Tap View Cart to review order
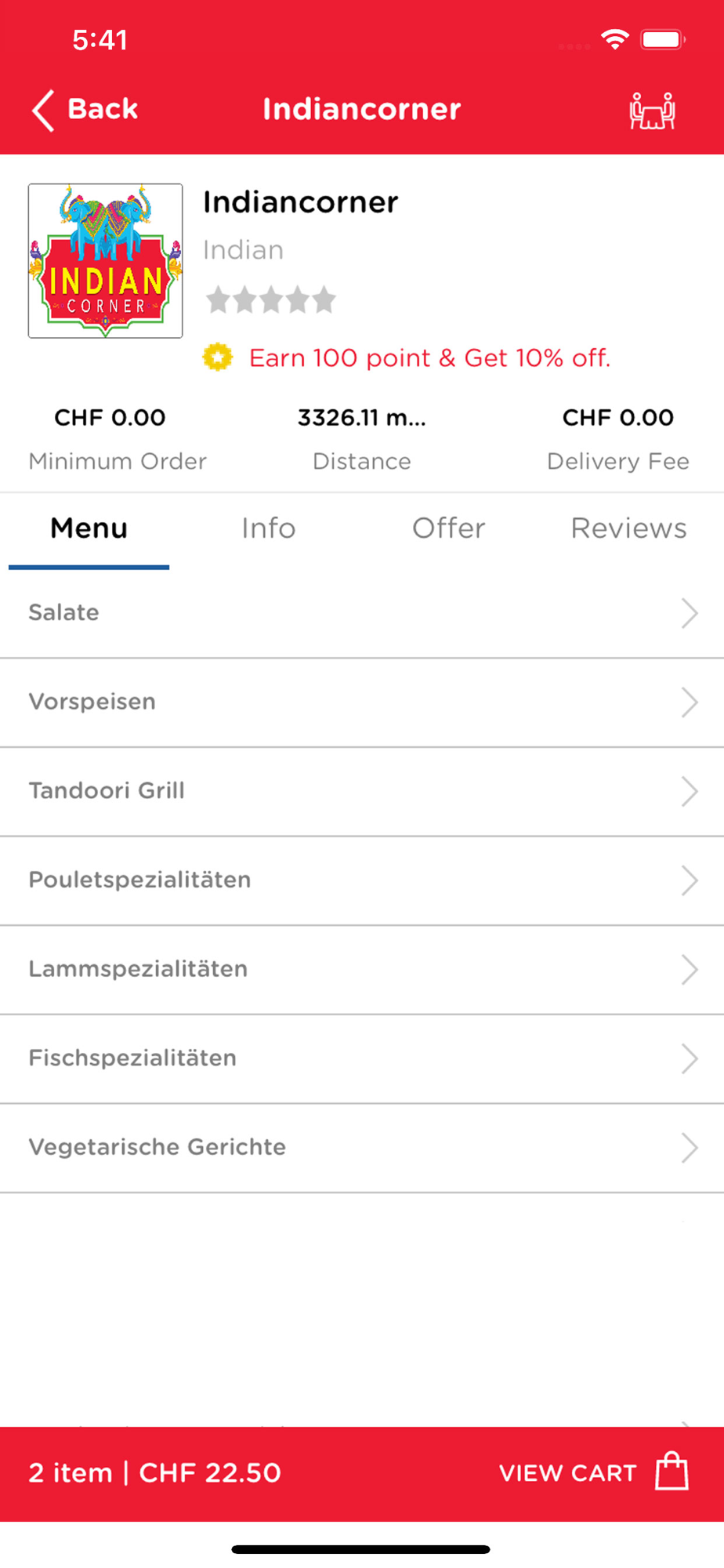 tap(592, 1473)
